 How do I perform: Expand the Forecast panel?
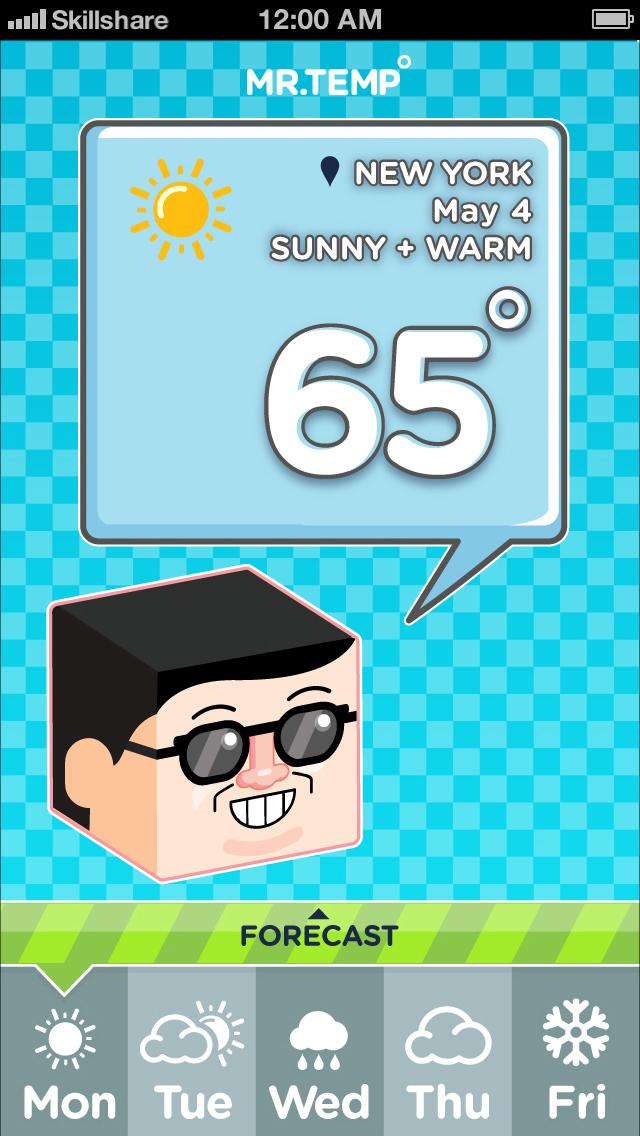click(319, 931)
